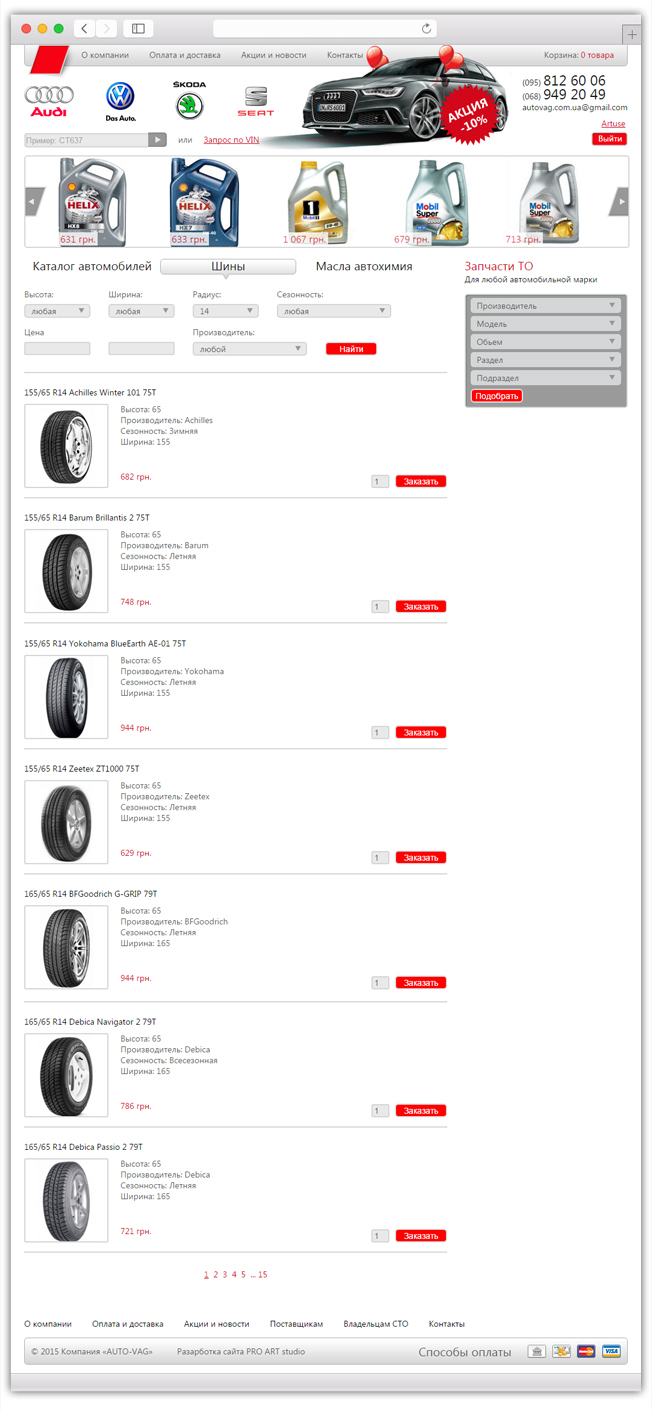
Task: Expand the Модель dropdown in Запчасти ТО
Action: pos(546,324)
